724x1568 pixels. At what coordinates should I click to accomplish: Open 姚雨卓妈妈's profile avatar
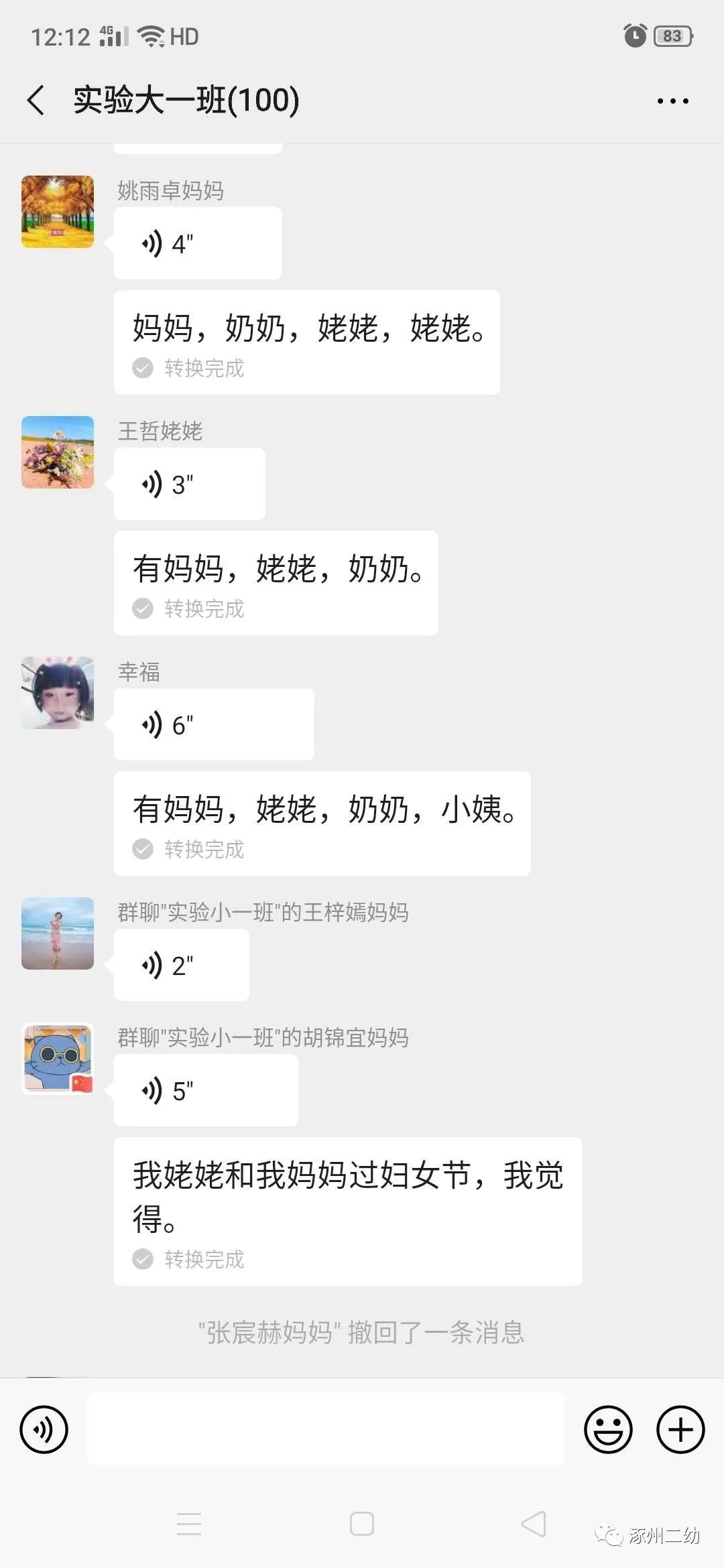58,212
